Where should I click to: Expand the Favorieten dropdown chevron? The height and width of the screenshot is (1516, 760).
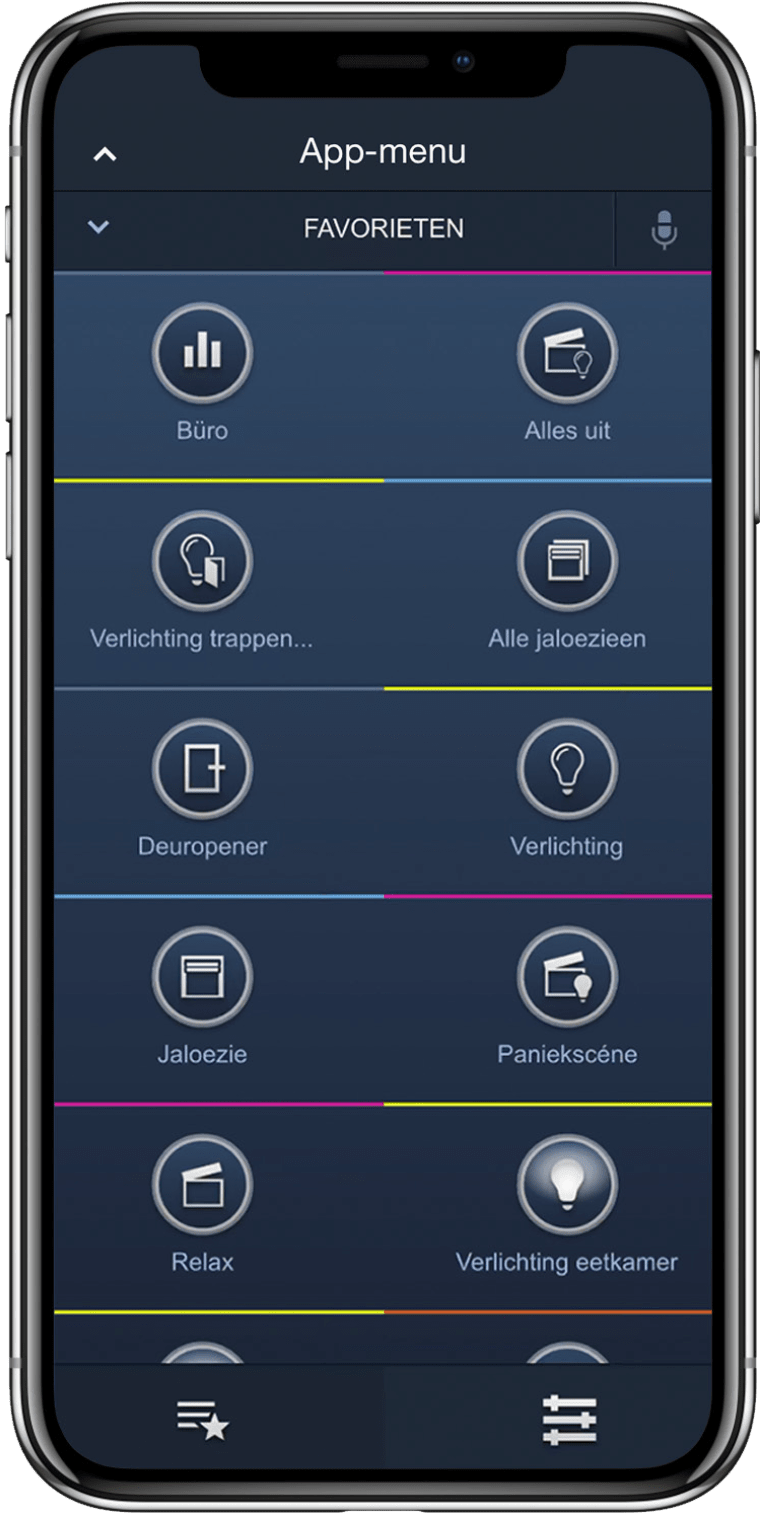pos(98,227)
